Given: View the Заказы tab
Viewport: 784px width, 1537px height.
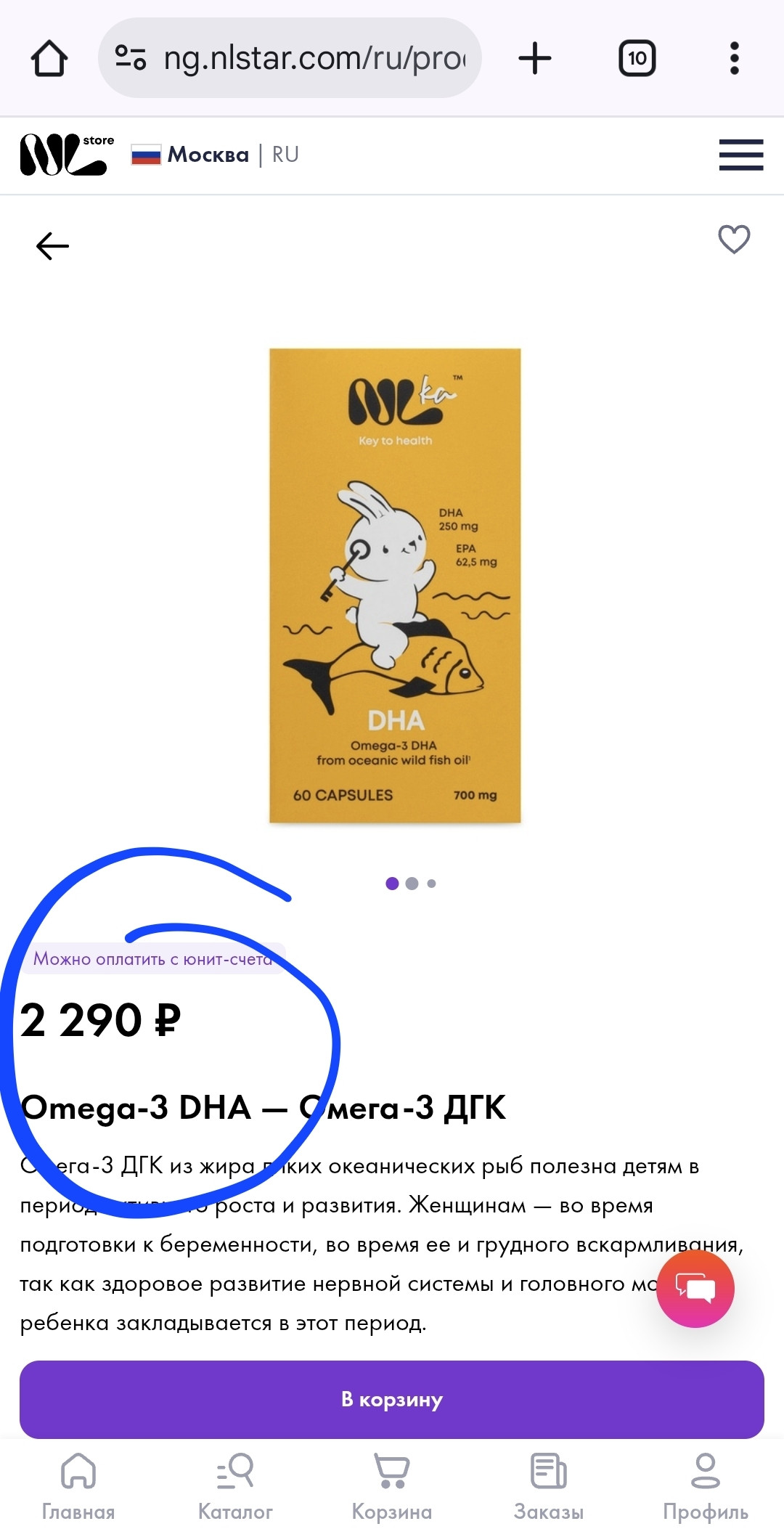Looking at the screenshot, I should point(549,1486).
